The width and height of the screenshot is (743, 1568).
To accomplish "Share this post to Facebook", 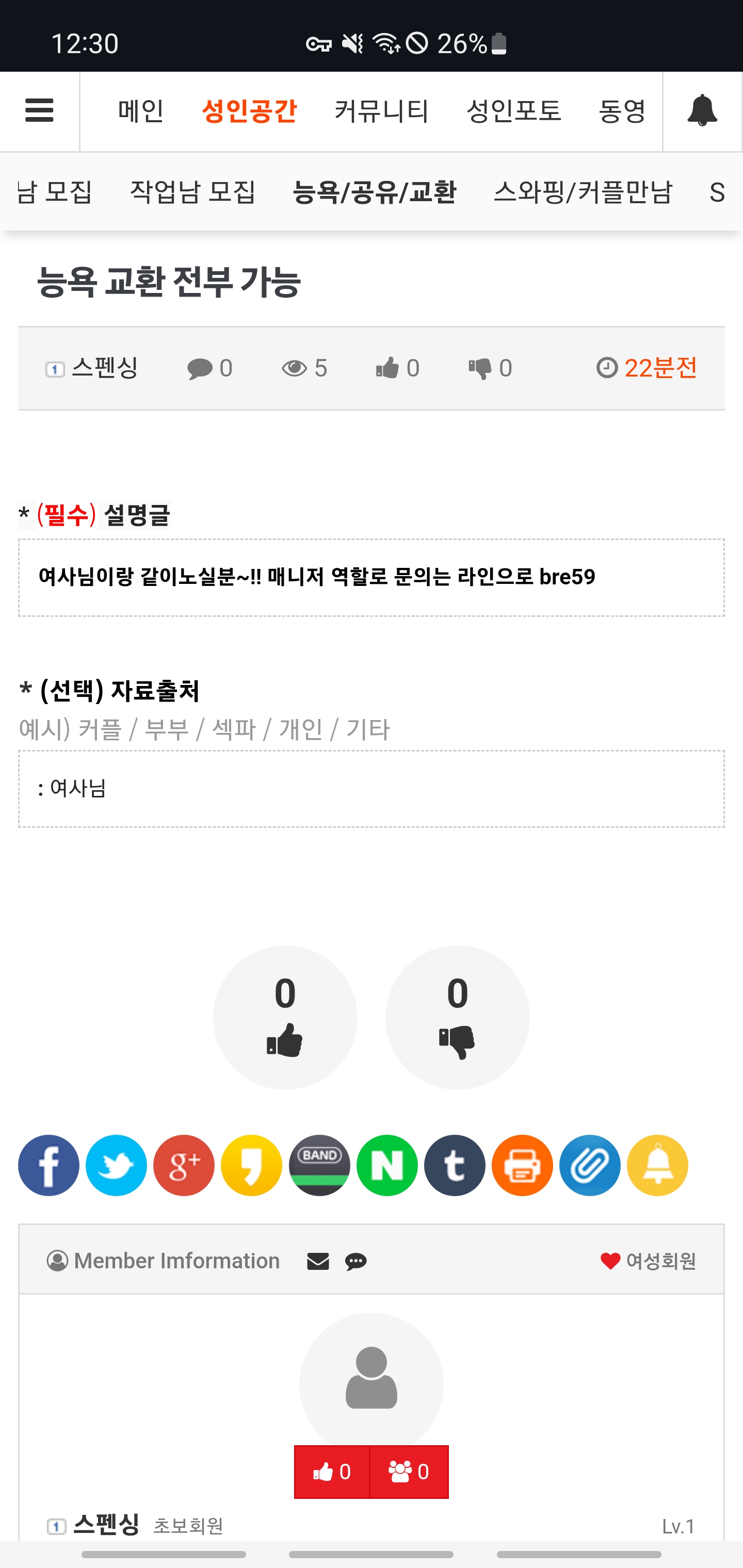I will click(49, 1165).
